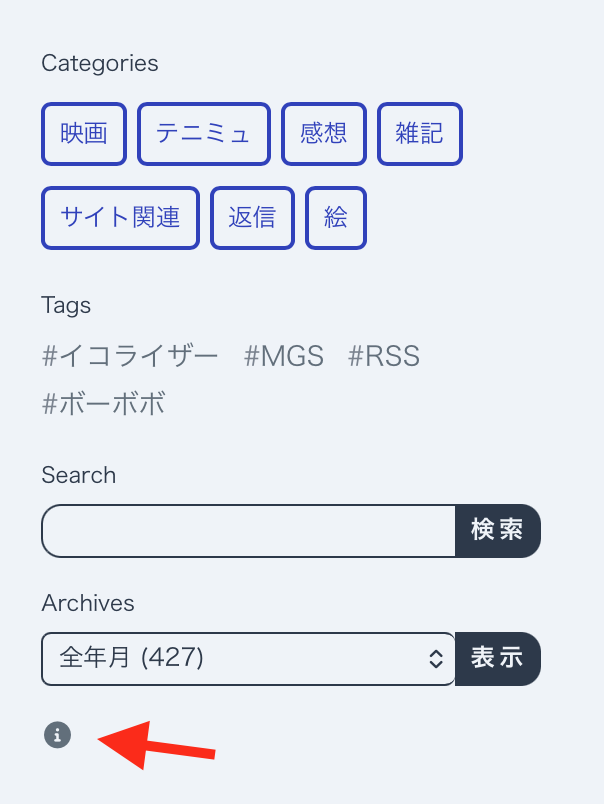
Task: Tap the 雑記 category chip
Action: pos(420,134)
